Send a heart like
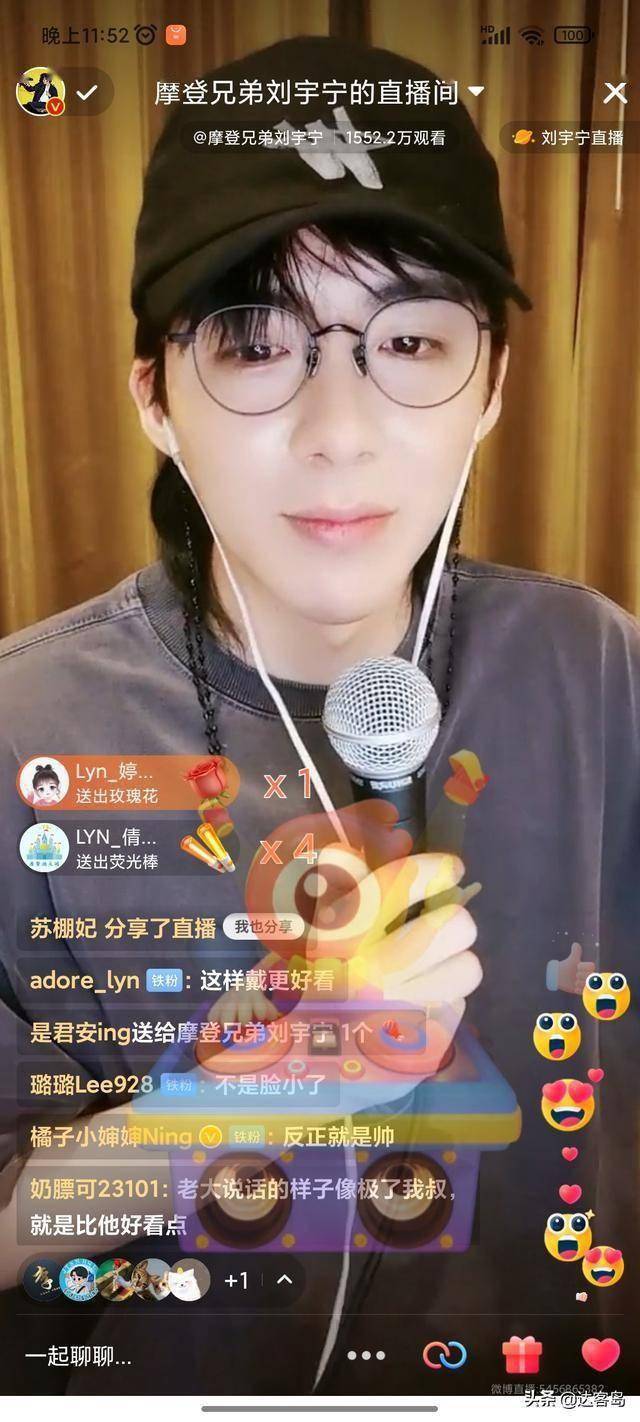This screenshot has height=1422, width=640. [600, 1355]
